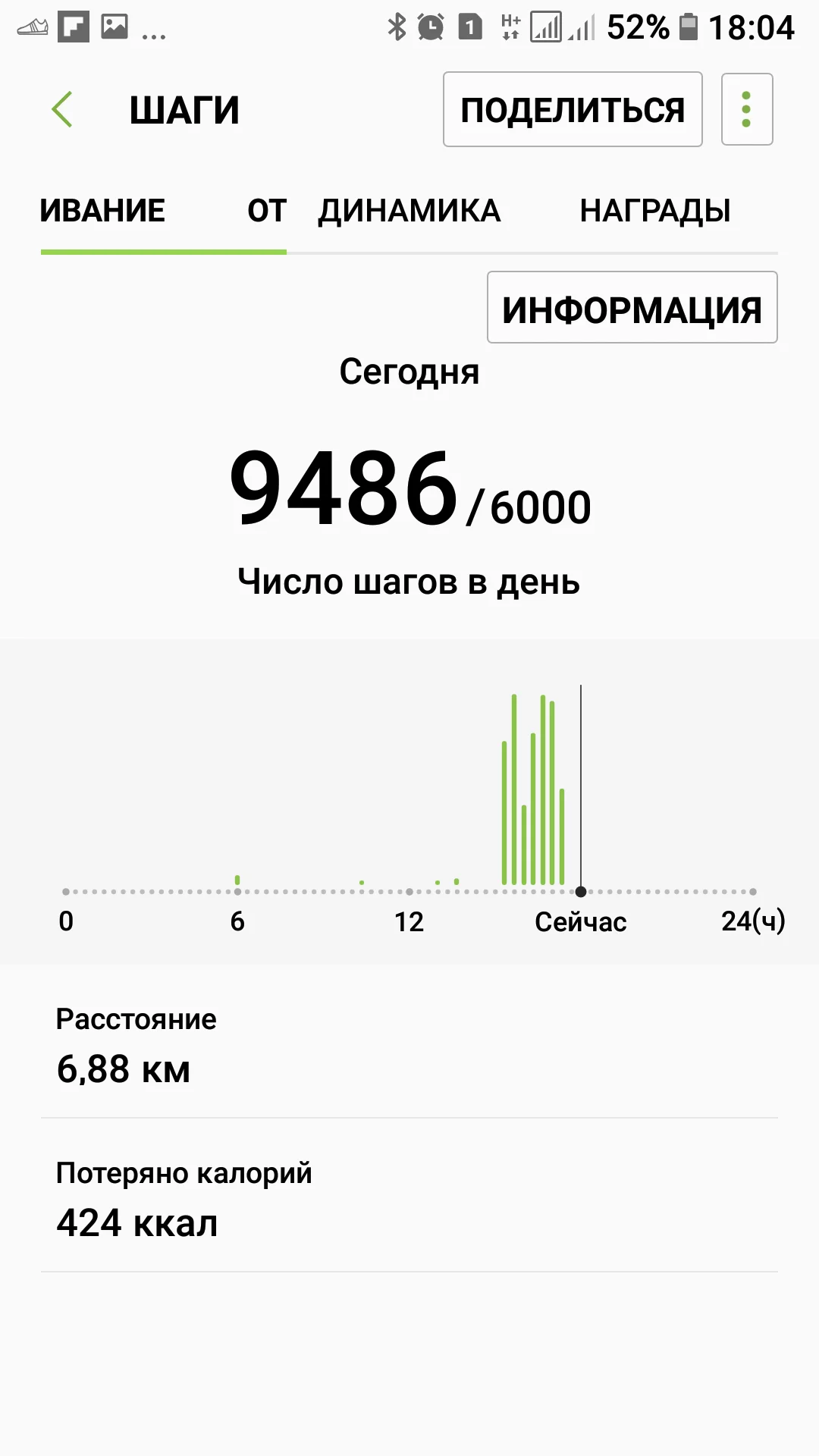Tap the gallery screenshot notification icon
The width and height of the screenshot is (819, 1456).
114,25
